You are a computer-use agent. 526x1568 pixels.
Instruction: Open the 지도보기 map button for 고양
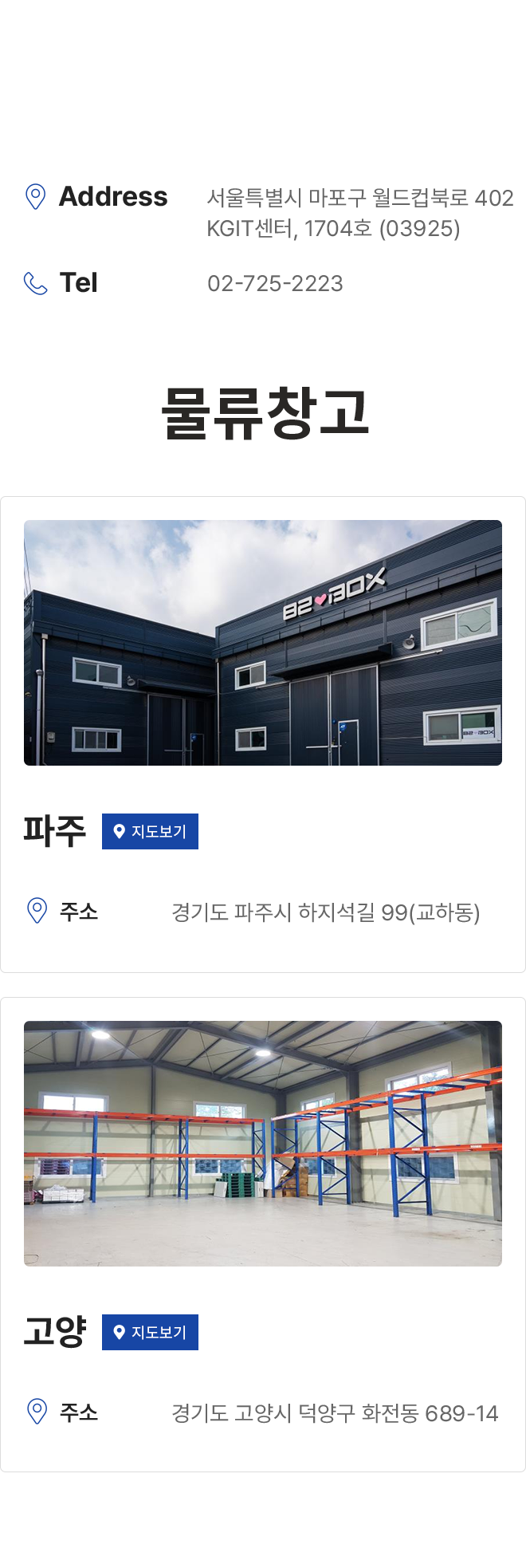150,1332
